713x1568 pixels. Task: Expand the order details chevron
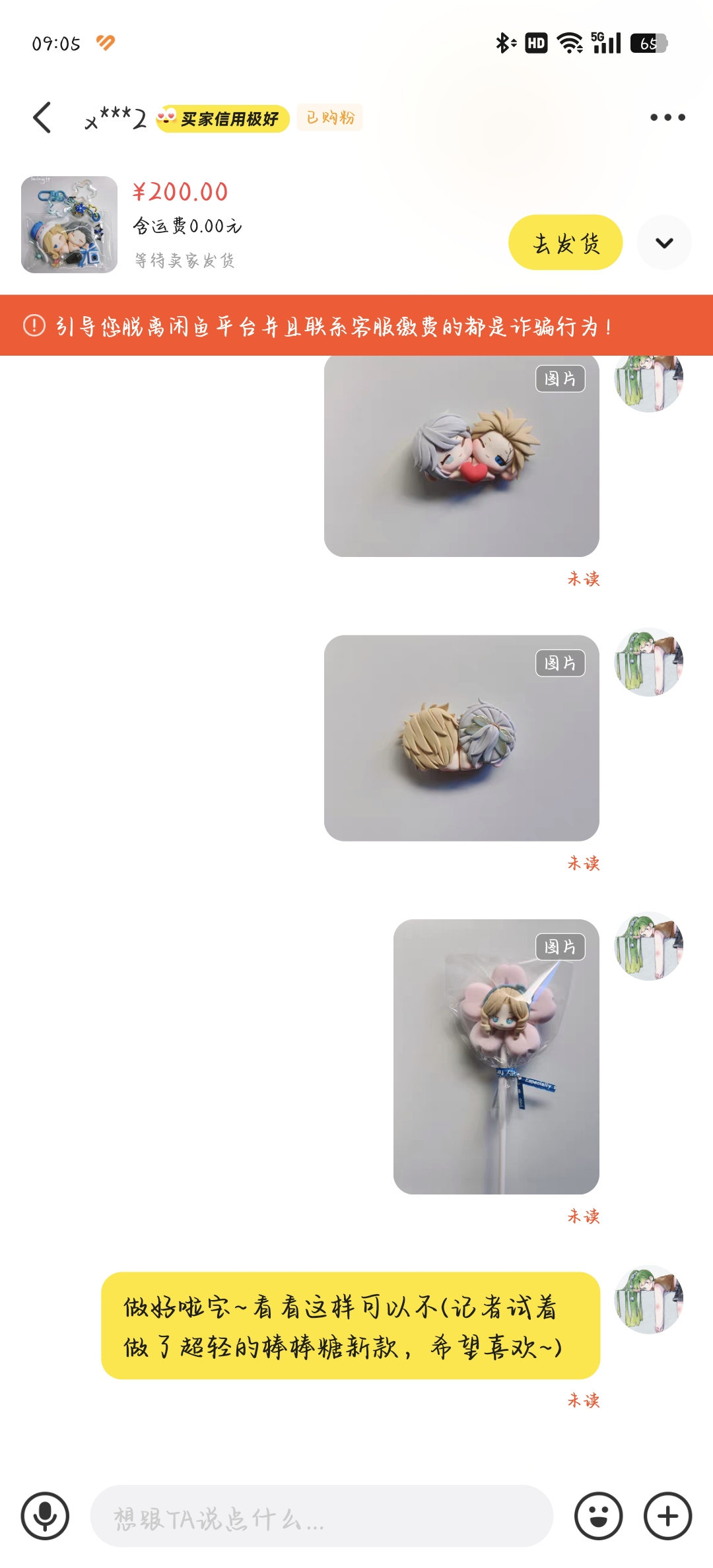[x=664, y=243]
